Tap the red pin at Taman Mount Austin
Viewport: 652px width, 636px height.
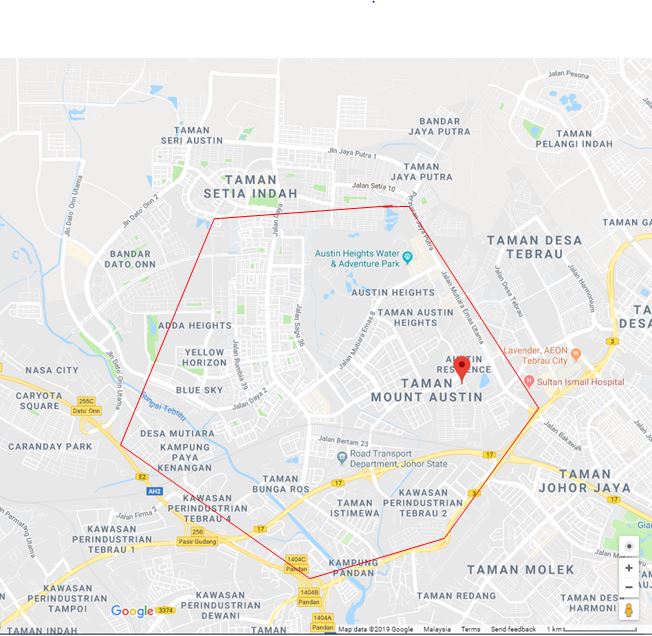(x=461, y=369)
